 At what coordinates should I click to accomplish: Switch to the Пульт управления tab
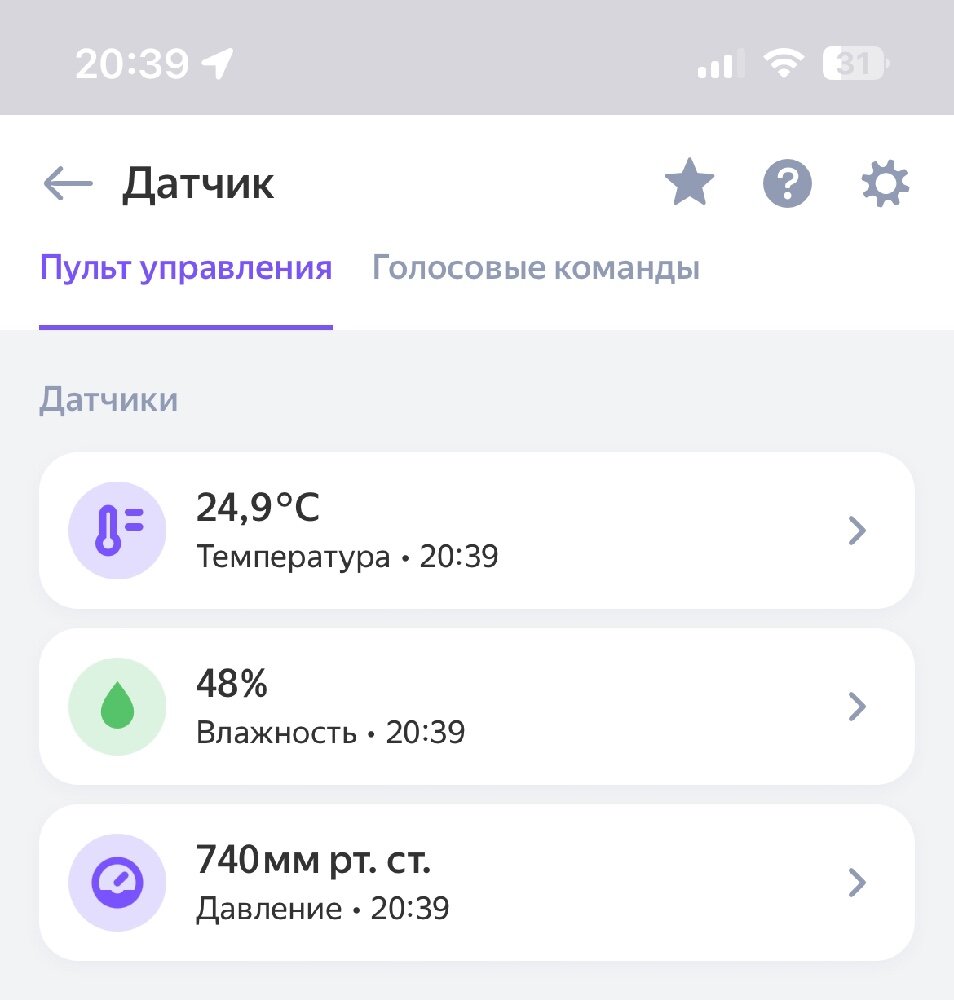186,268
